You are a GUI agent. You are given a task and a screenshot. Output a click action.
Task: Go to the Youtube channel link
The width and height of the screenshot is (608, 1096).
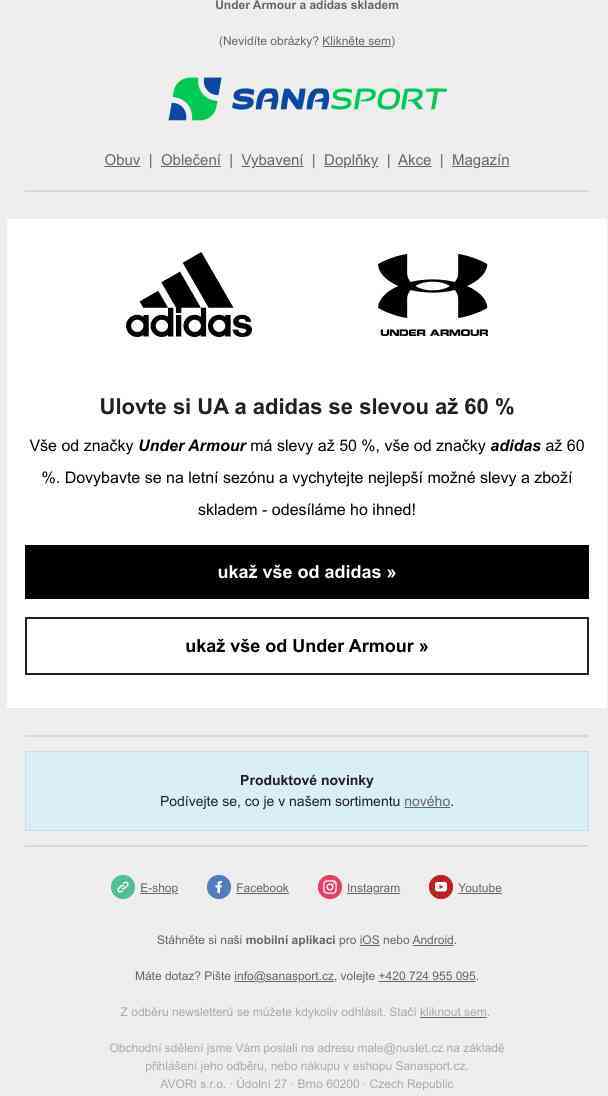480,888
